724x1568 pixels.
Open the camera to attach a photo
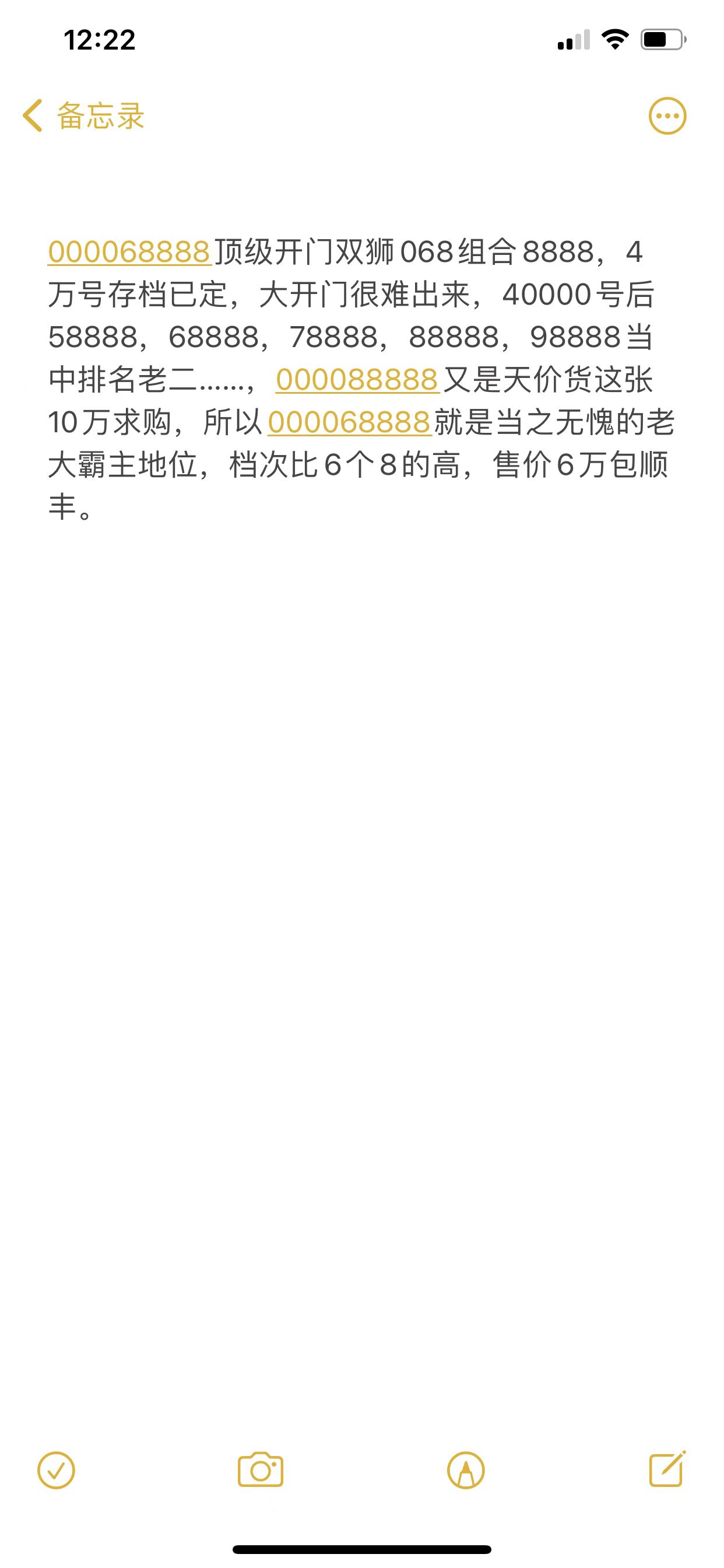tap(261, 1471)
